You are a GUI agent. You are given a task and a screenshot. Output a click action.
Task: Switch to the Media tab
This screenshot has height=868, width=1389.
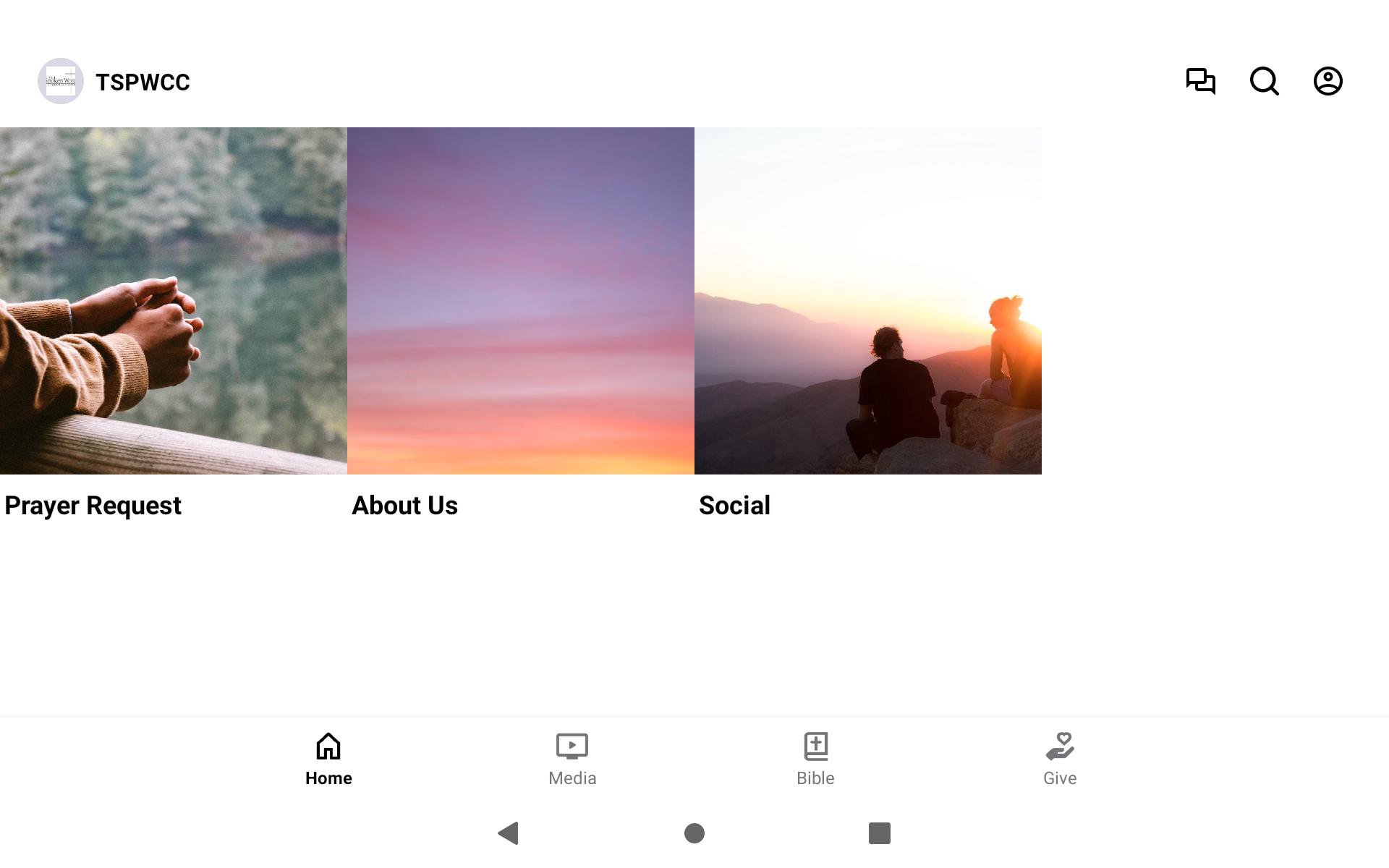coord(572,759)
